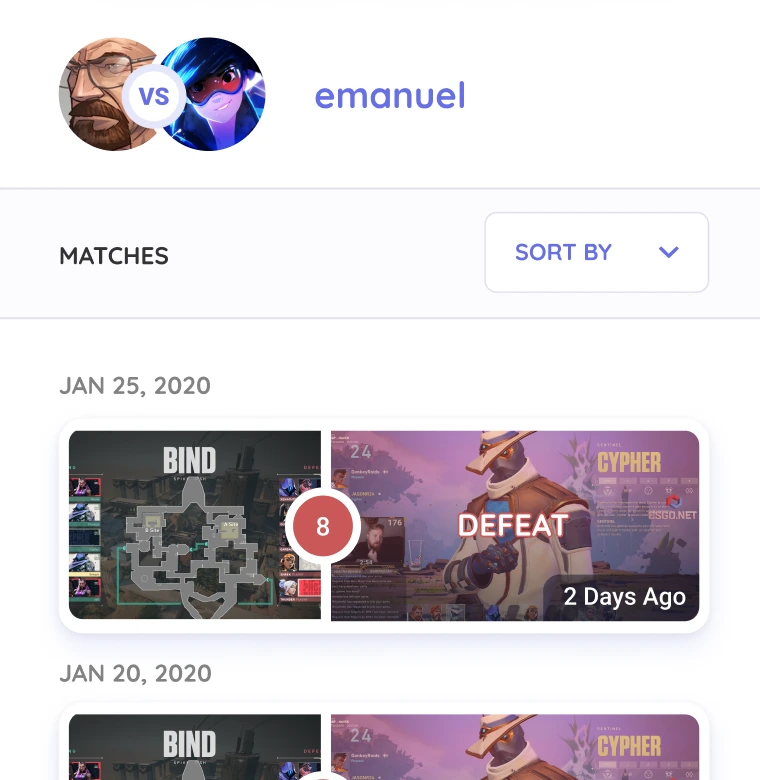Switch to the MATCHES section
Image resolution: width=760 pixels, height=780 pixels.
point(113,256)
